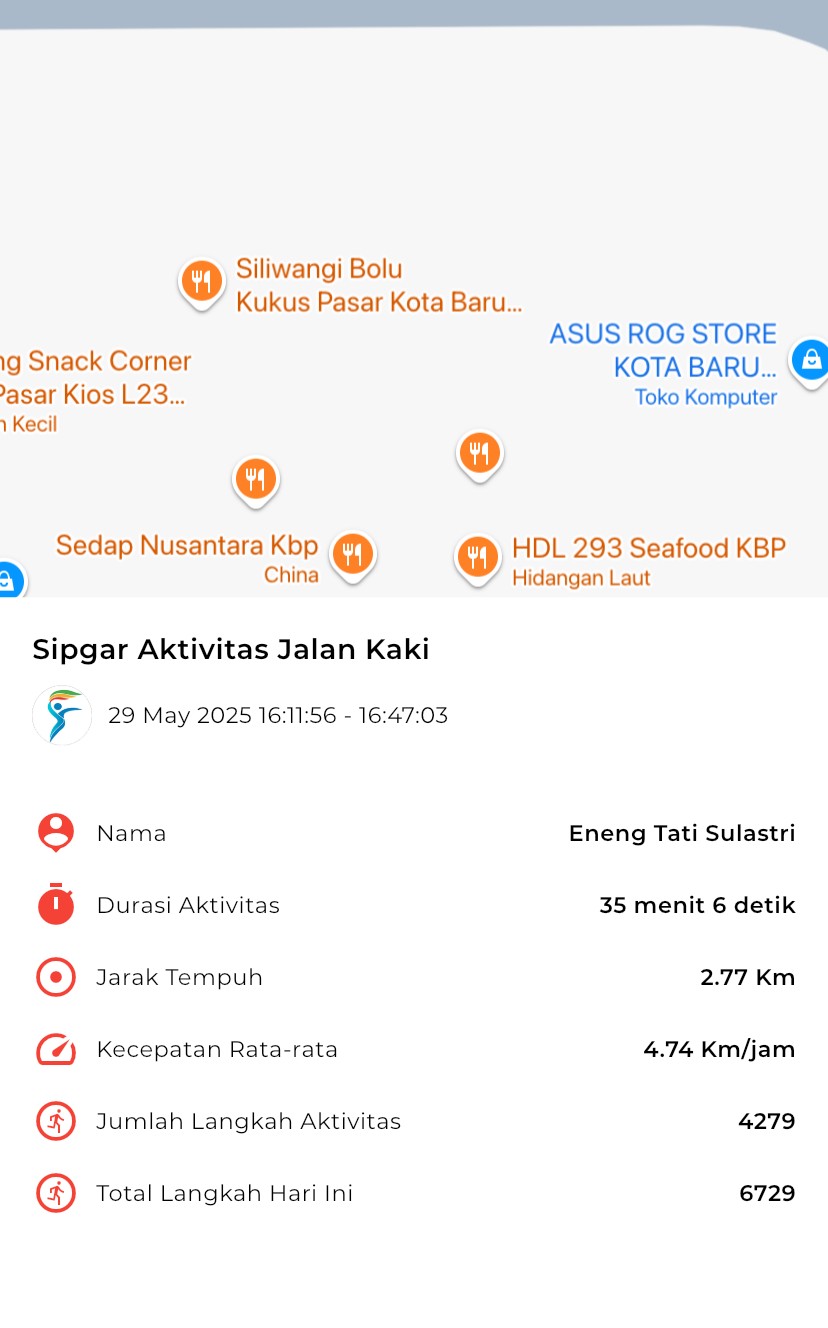
Task: Select the activity title Sipgar Aktivitas Jalan Kaki
Action: tap(230, 649)
